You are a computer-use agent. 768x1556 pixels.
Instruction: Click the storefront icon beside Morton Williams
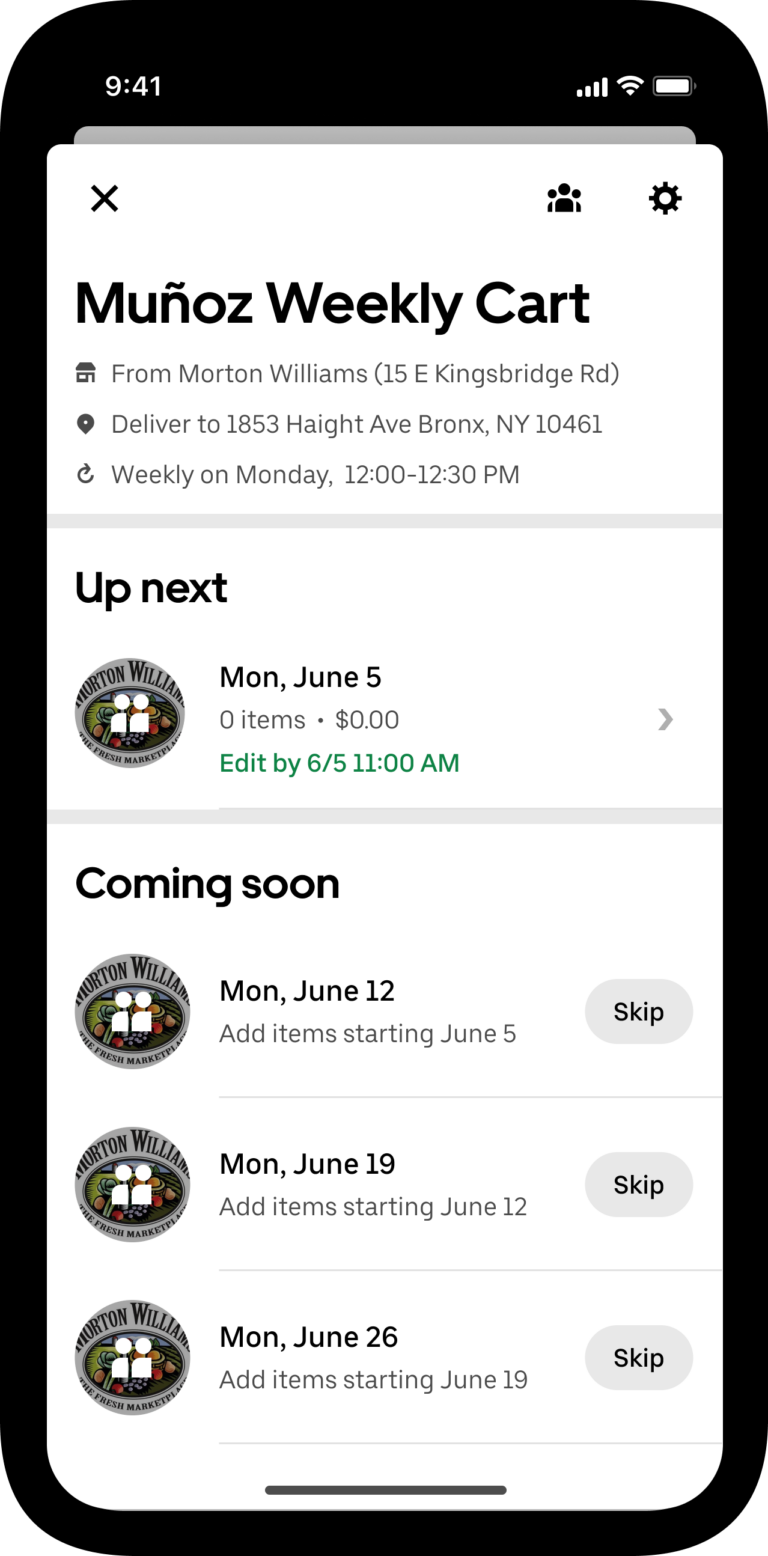click(85, 372)
